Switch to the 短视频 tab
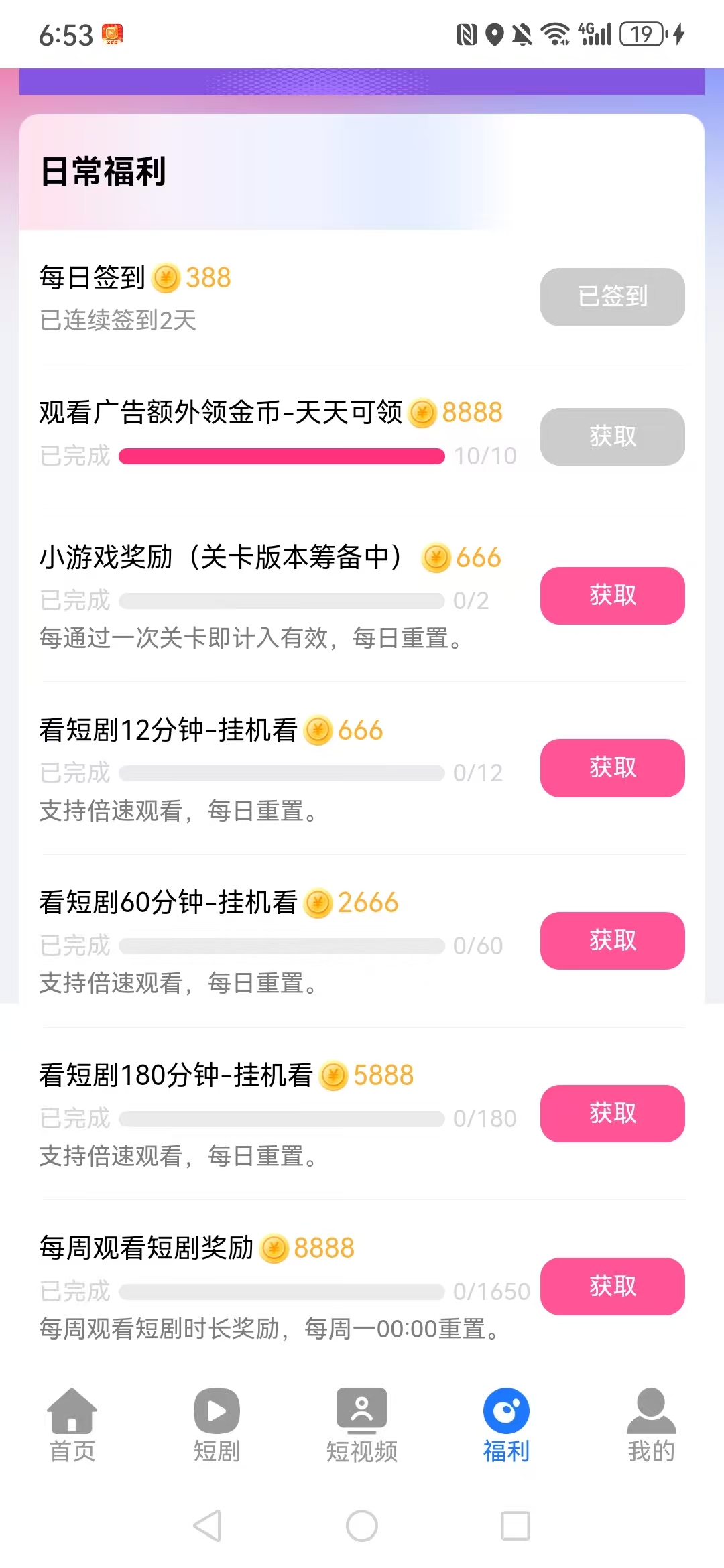The width and height of the screenshot is (724, 1568). point(362,1427)
